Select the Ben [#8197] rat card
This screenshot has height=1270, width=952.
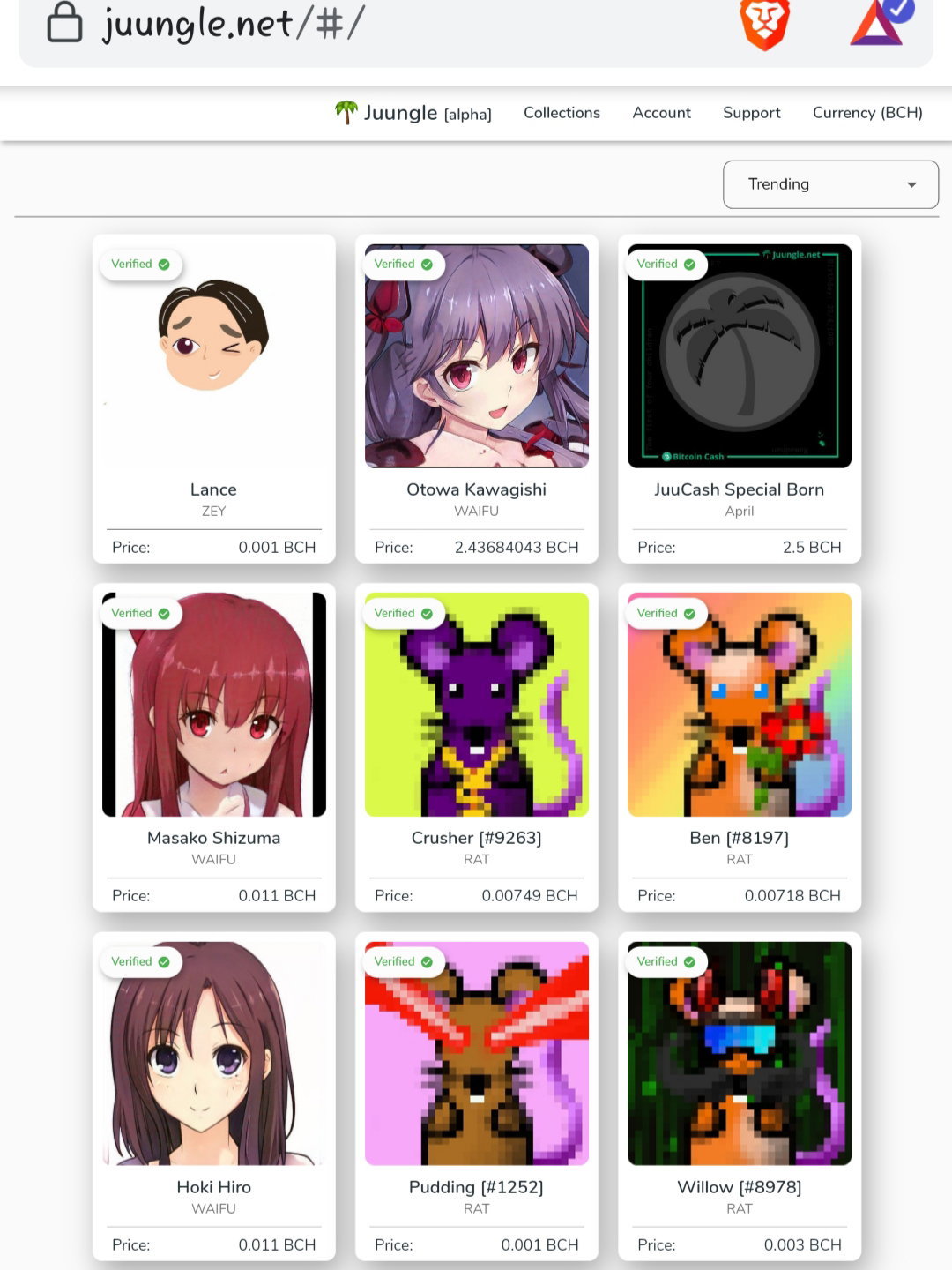tap(740, 747)
